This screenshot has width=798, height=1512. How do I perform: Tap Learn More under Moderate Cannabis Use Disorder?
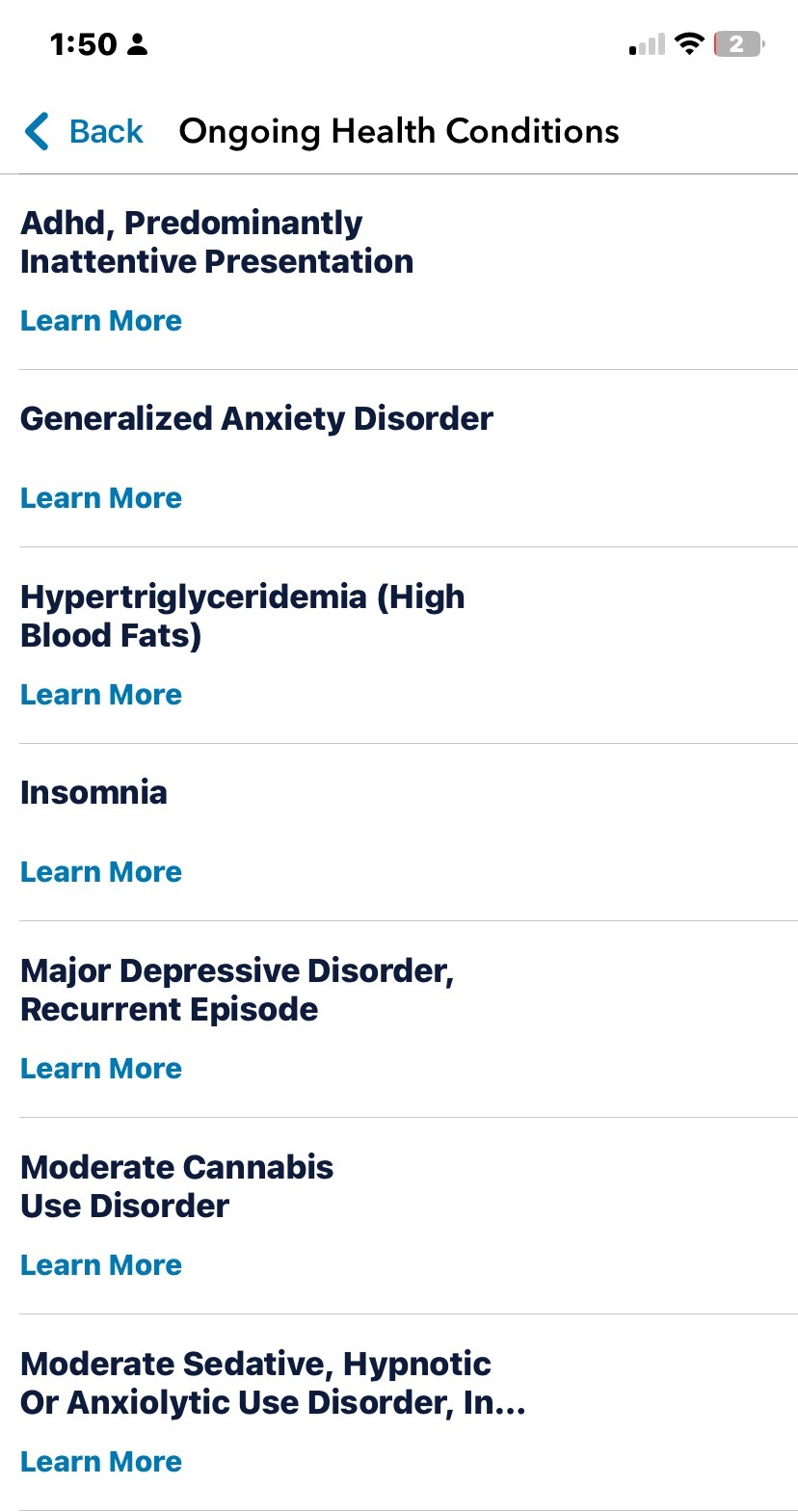point(101,1265)
